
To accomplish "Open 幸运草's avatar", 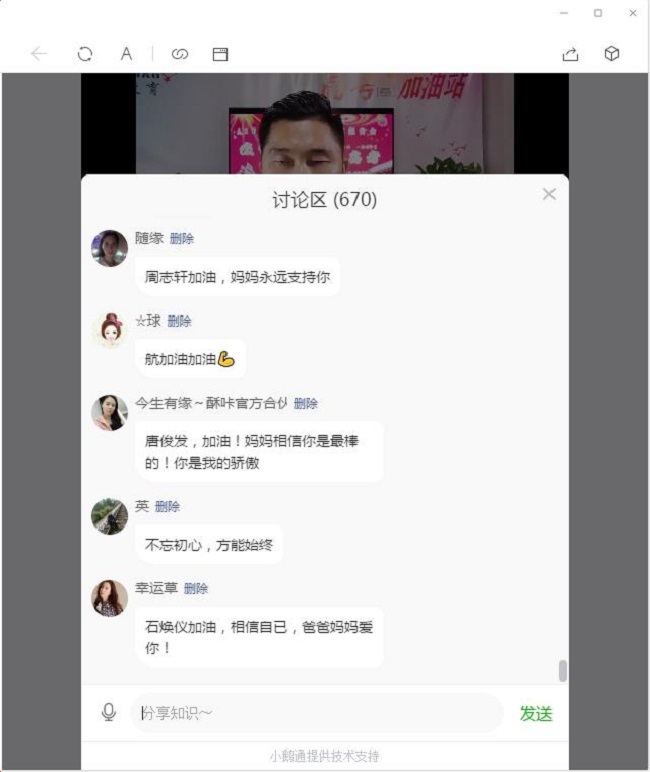I will (x=109, y=598).
